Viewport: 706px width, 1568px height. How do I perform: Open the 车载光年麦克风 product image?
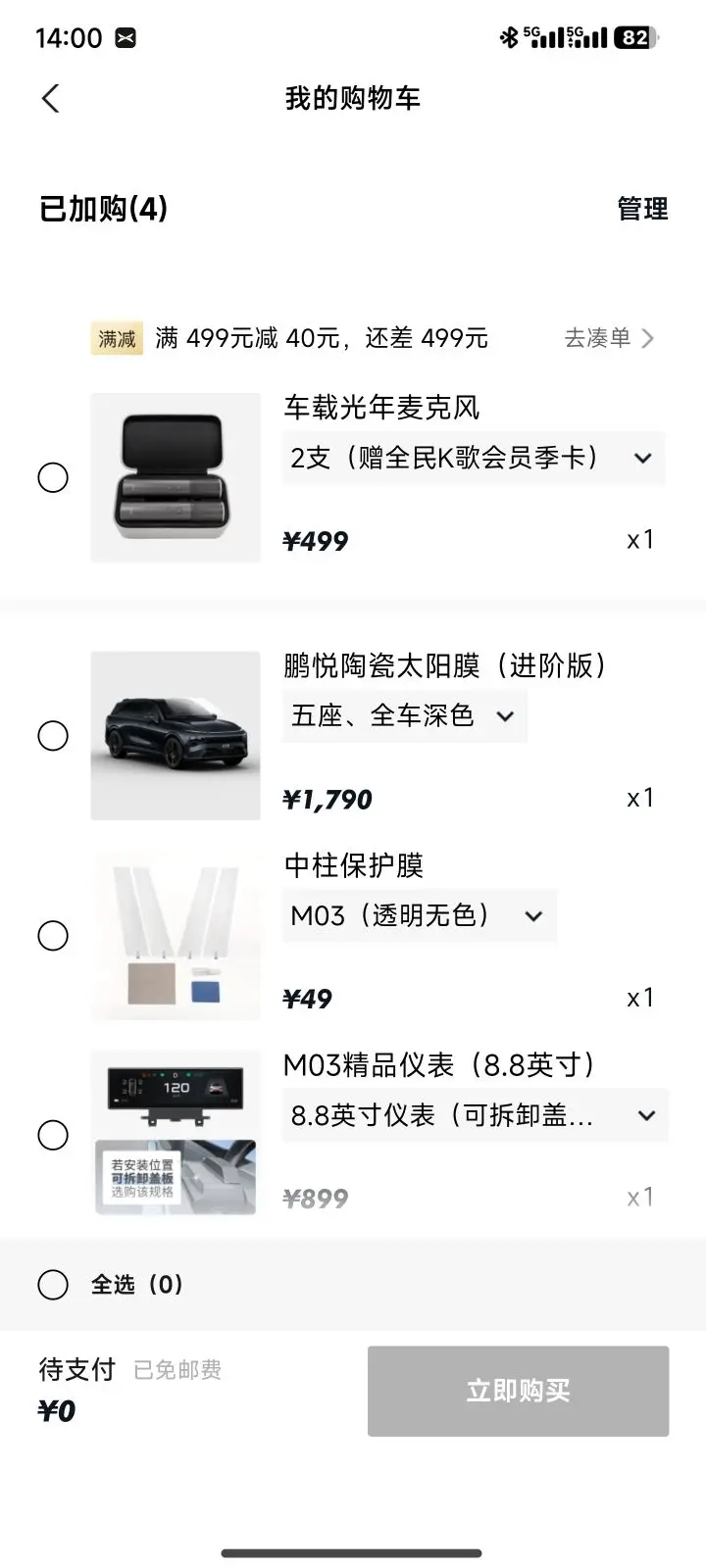pos(176,478)
